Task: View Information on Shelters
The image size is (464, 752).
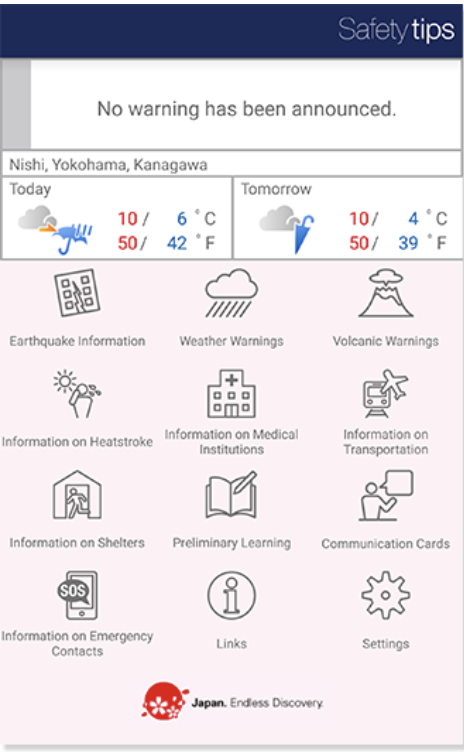Action: [77, 510]
